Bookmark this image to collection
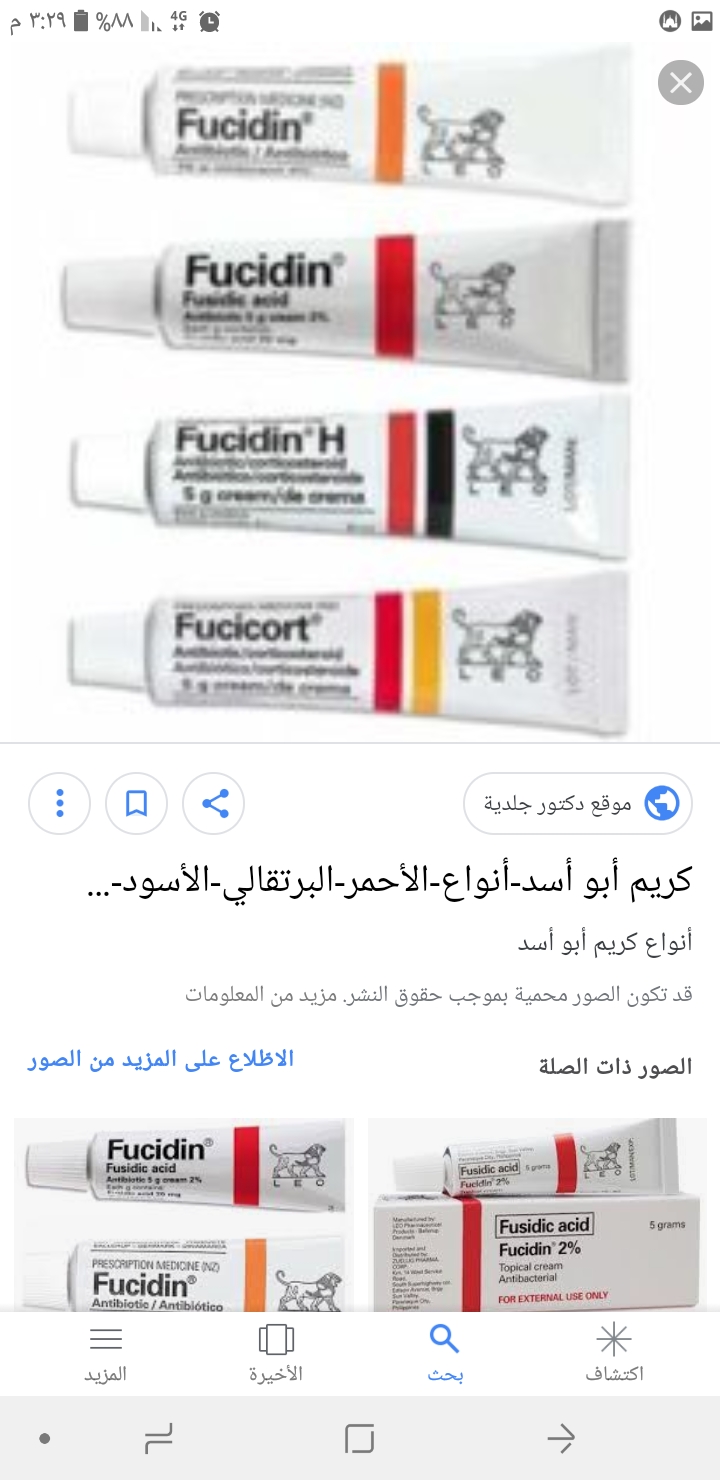720x1480 pixels. pos(137,803)
